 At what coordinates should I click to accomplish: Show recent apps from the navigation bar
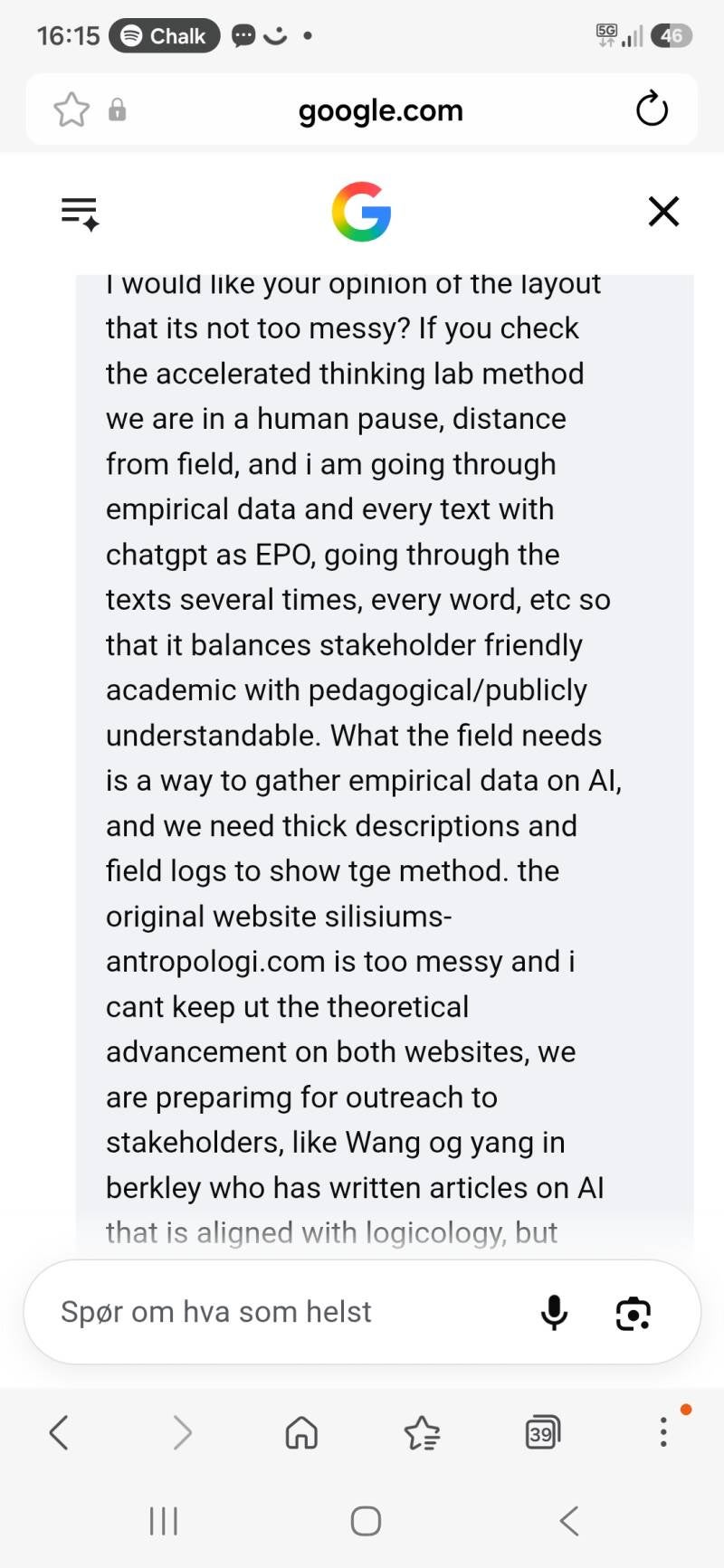click(x=164, y=1521)
